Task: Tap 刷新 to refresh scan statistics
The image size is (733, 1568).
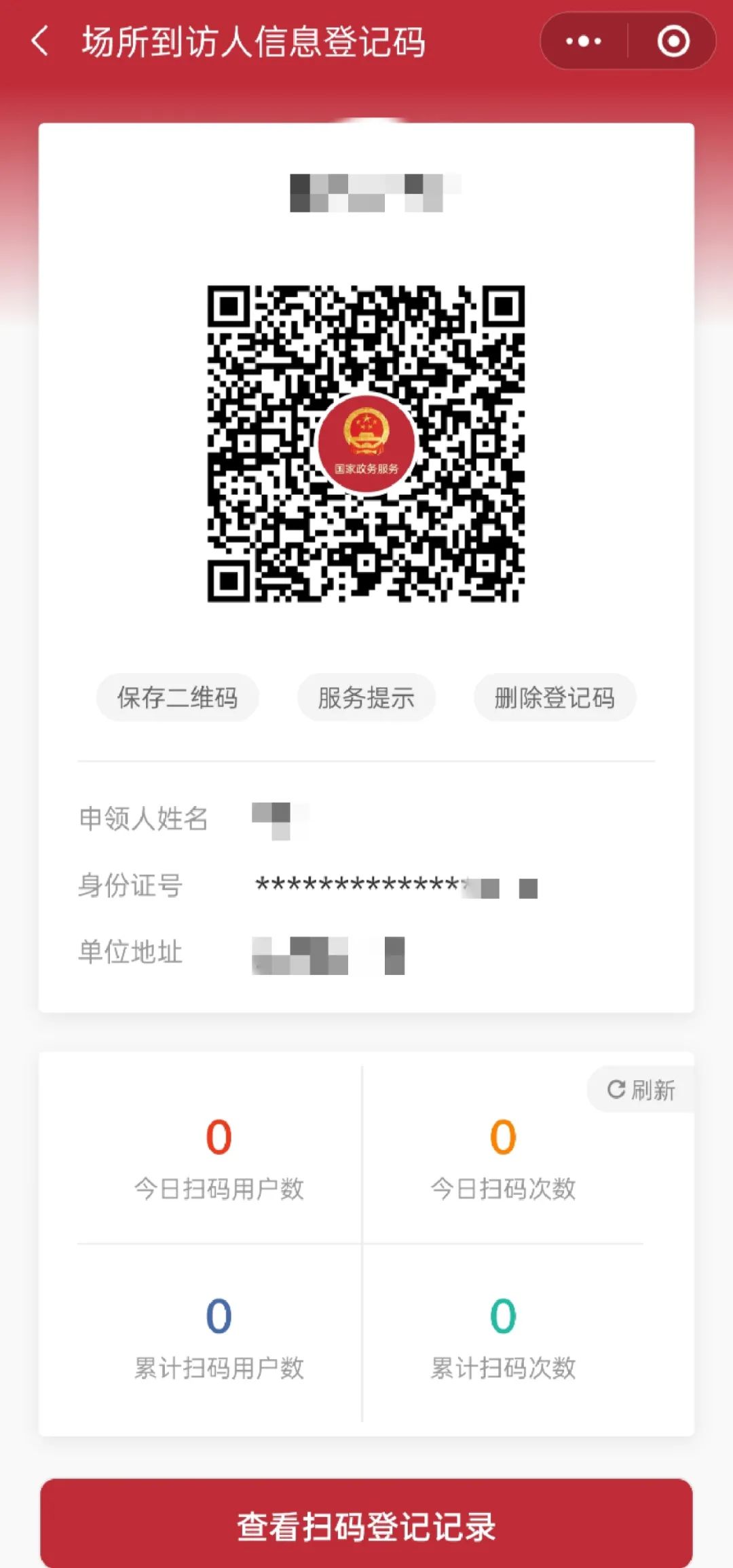Action: [641, 1090]
